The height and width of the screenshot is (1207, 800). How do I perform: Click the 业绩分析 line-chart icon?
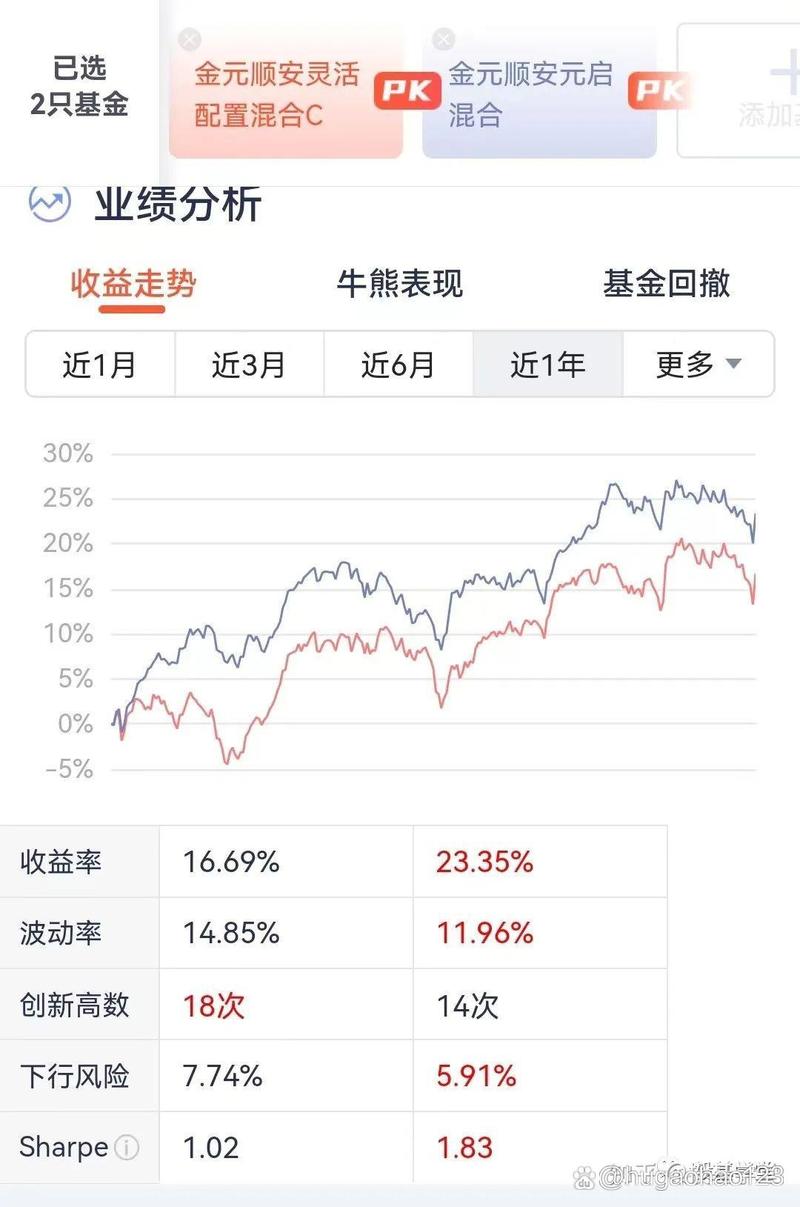(47, 202)
